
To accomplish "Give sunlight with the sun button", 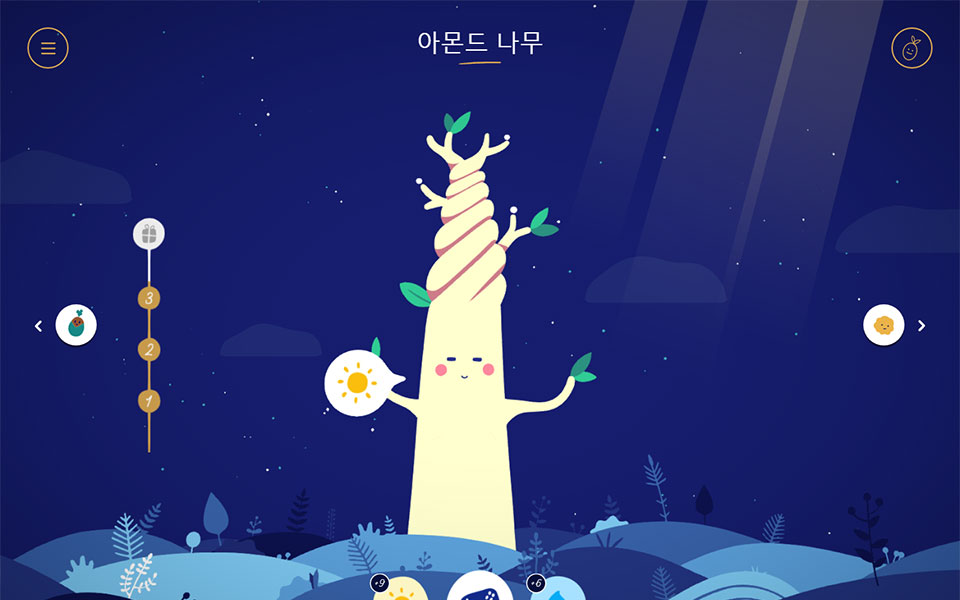I will coord(400,590).
